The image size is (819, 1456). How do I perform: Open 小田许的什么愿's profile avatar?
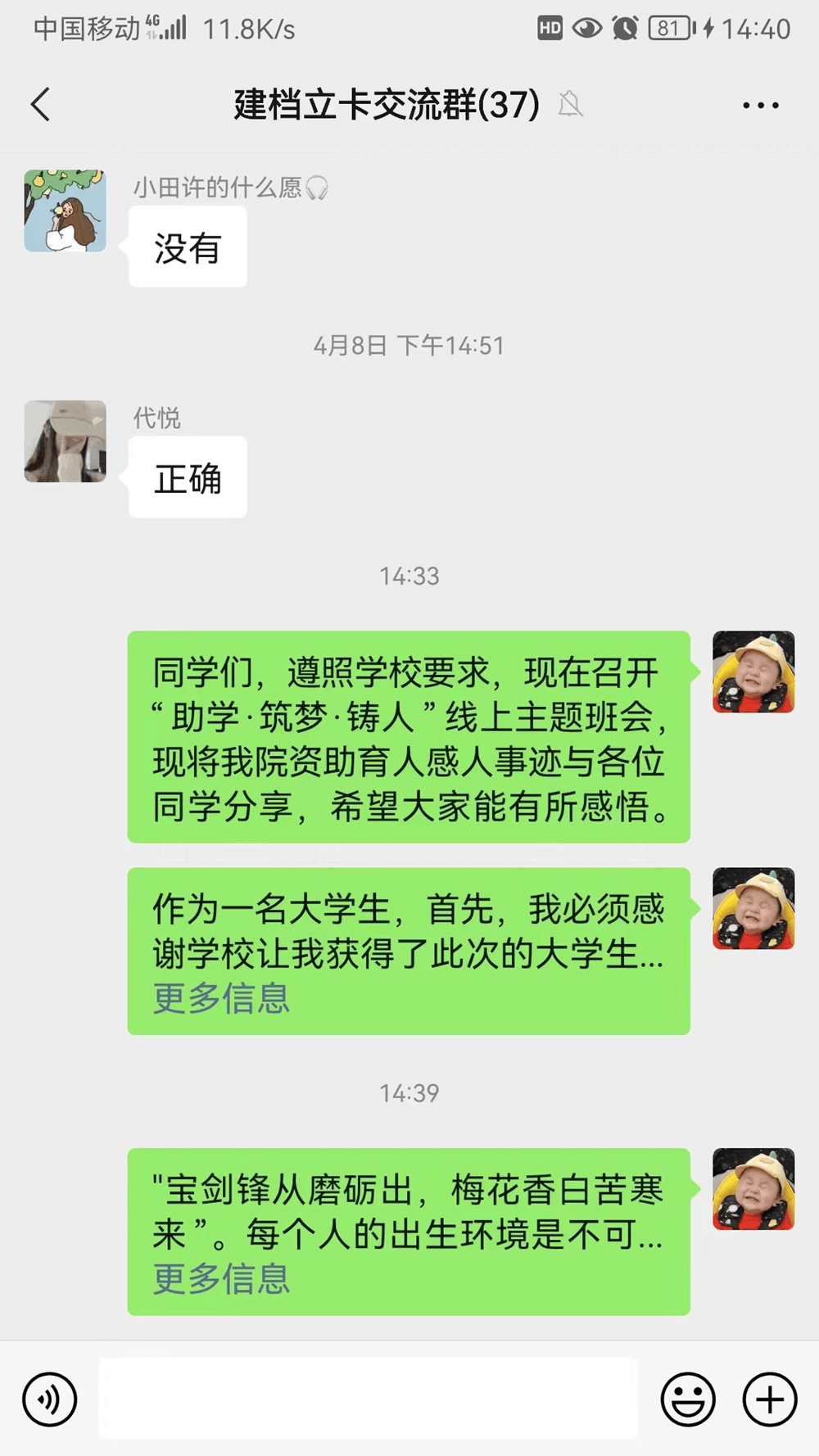66,211
